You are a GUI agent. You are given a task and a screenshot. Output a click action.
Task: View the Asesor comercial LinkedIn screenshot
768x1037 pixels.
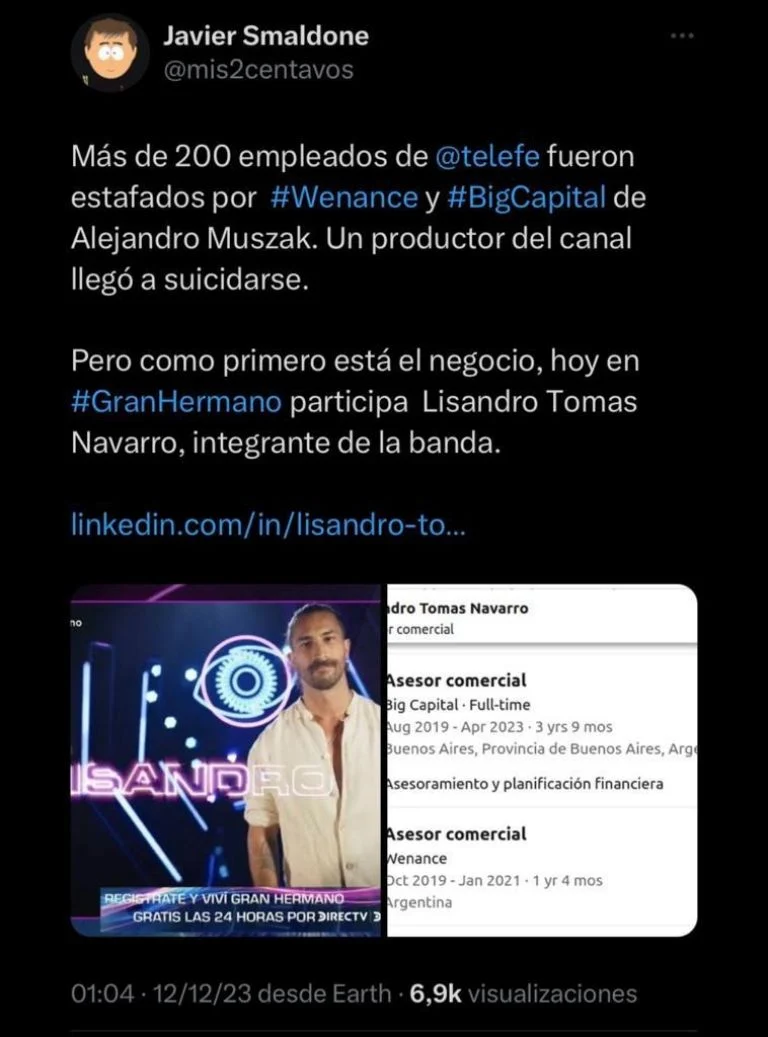pos(541,760)
